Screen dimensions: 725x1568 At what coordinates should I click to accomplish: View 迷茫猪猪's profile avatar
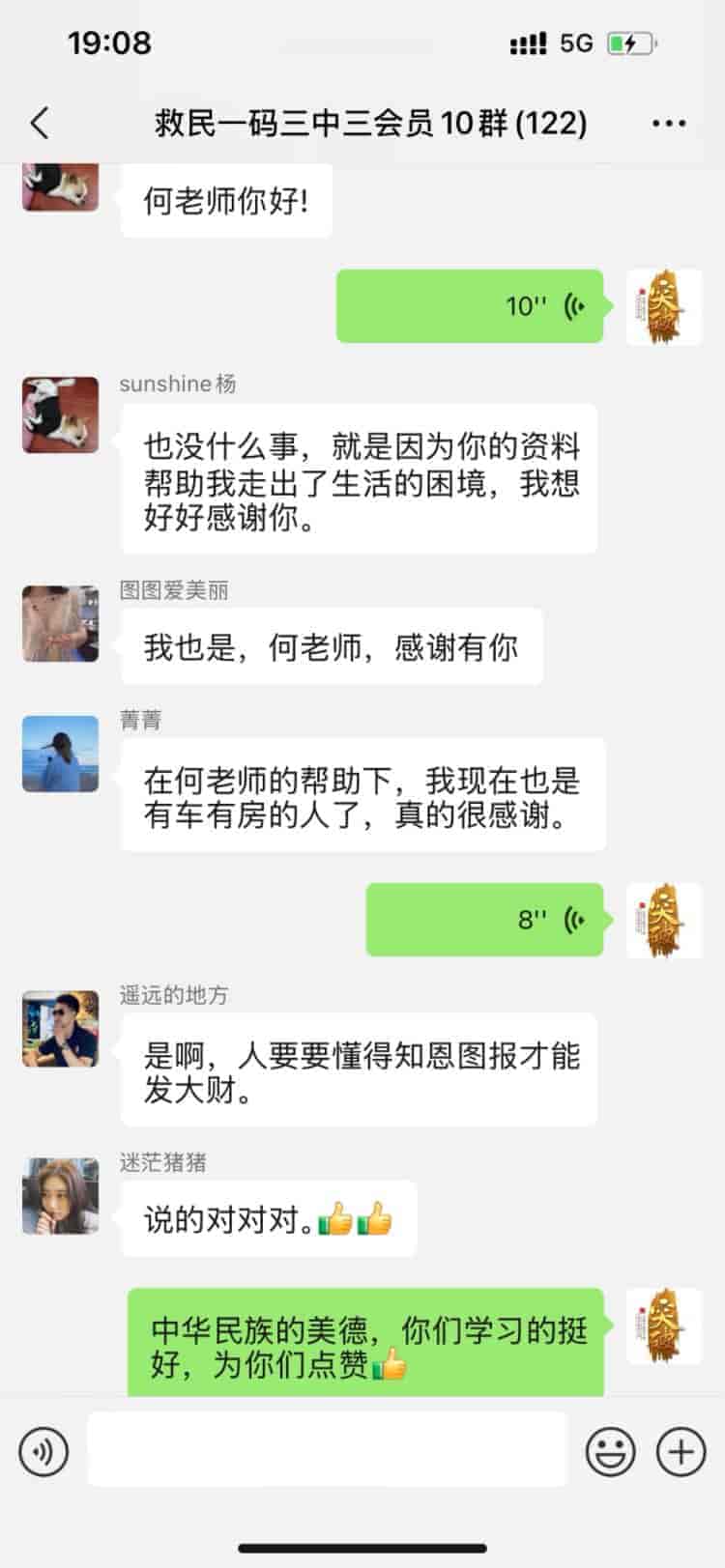click(61, 1196)
